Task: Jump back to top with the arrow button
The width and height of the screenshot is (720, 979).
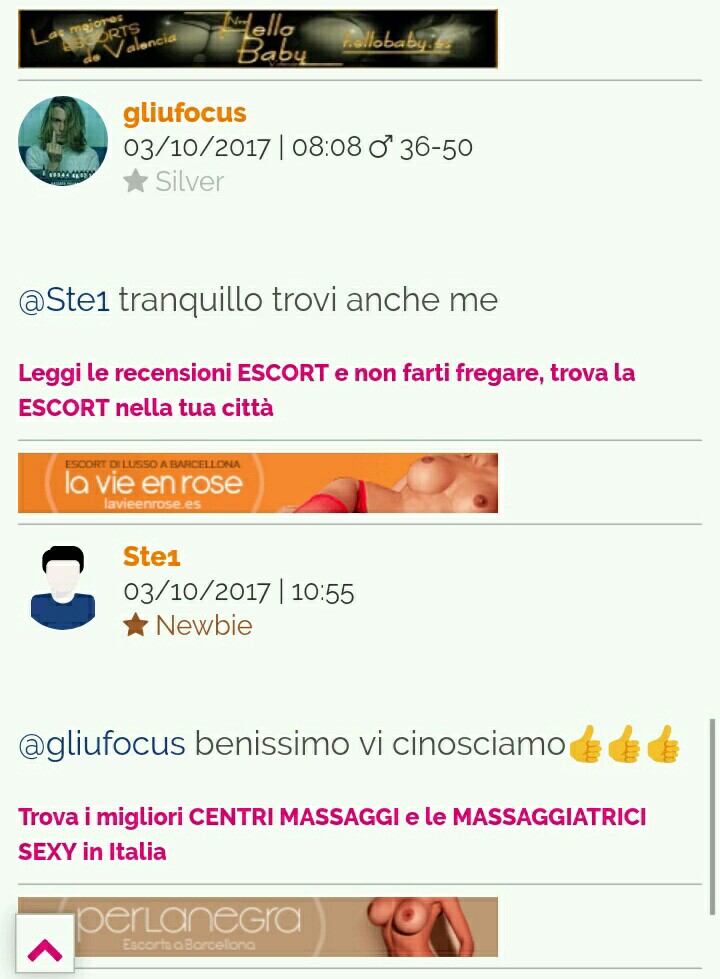Action: [45, 943]
